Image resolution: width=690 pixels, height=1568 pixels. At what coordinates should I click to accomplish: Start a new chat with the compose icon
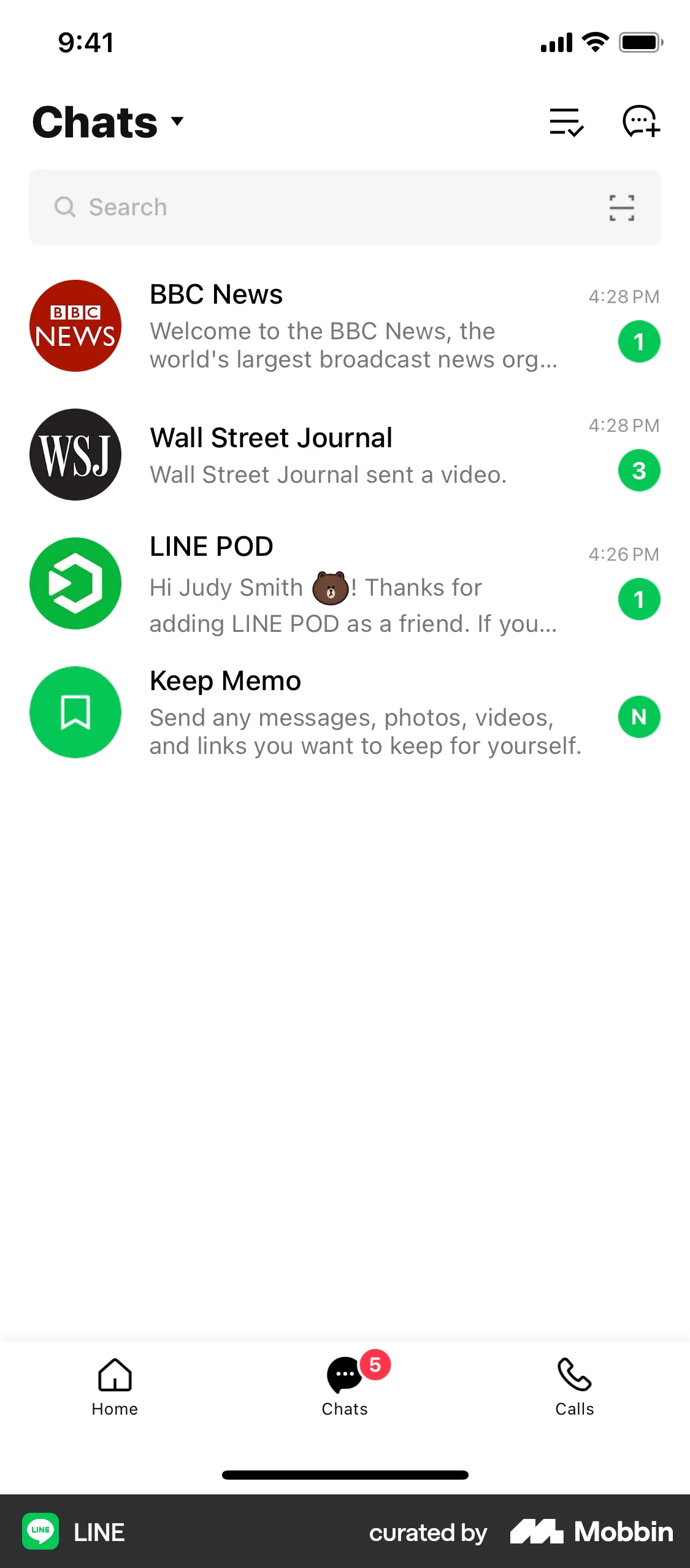coord(640,121)
